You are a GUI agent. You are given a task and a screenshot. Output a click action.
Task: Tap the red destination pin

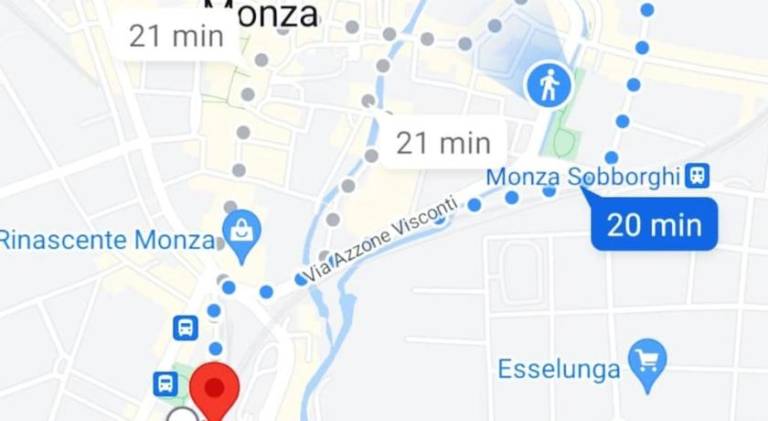[214, 392]
